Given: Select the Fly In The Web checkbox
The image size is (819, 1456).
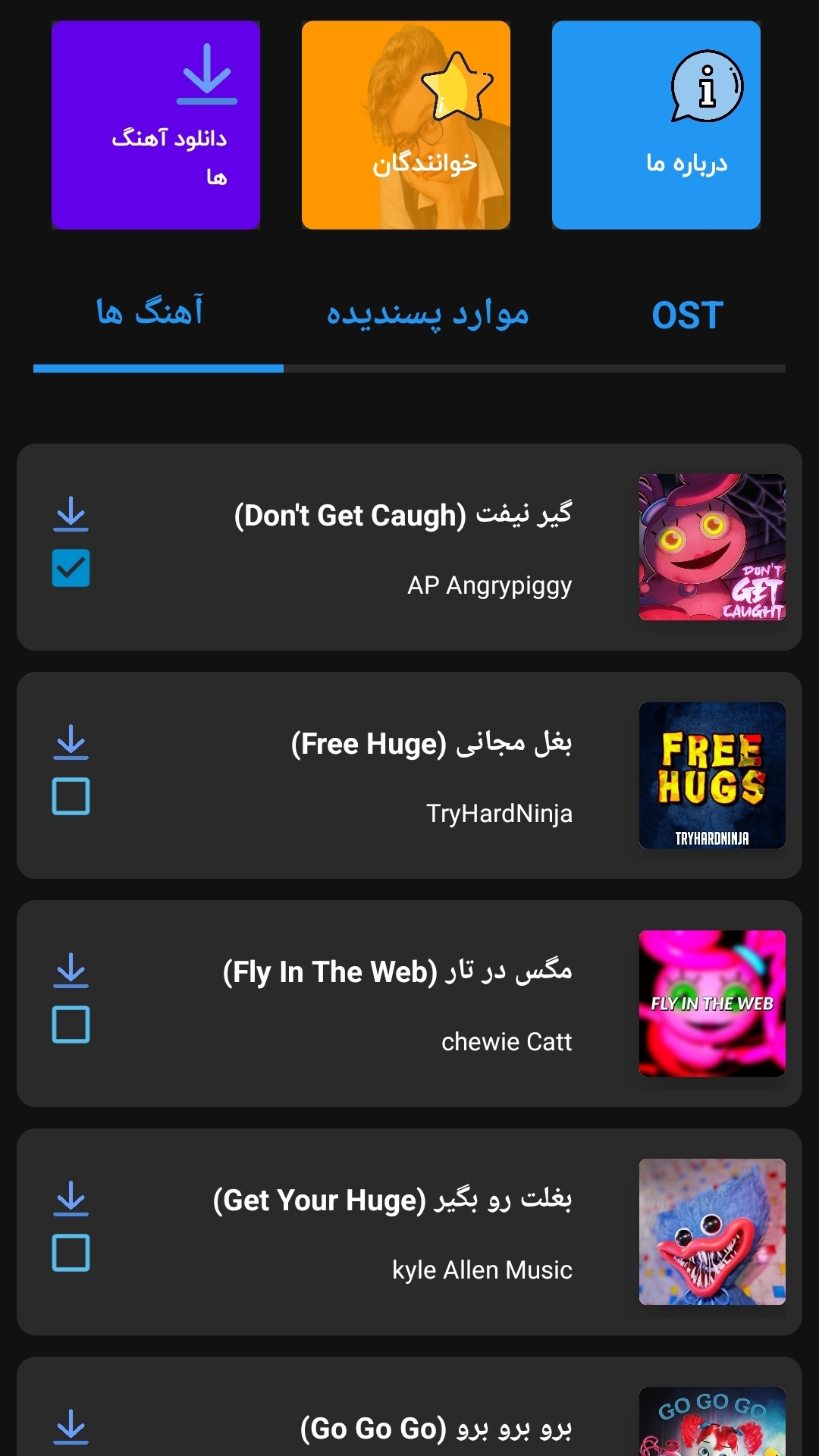Looking at the screenshot, I should 71,1025.
